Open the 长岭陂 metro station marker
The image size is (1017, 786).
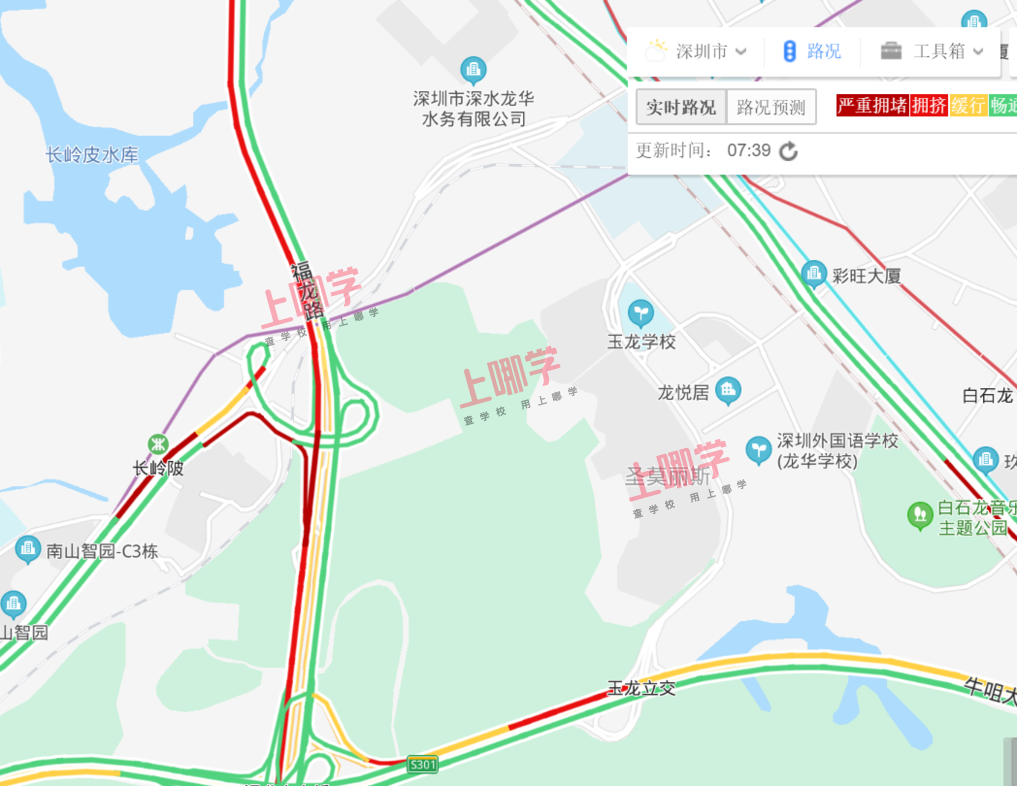(x=158, y=443)
